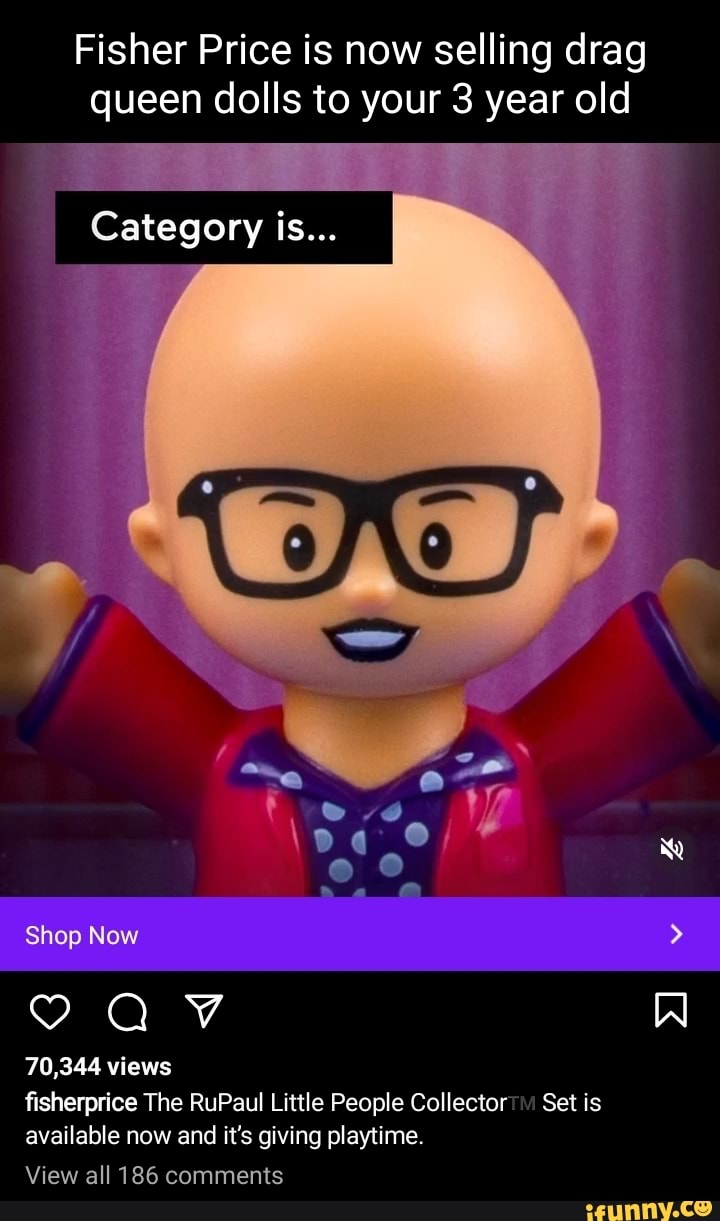Save the post with the bookmark icon

pyautogui.click(x=670, y=1012)
